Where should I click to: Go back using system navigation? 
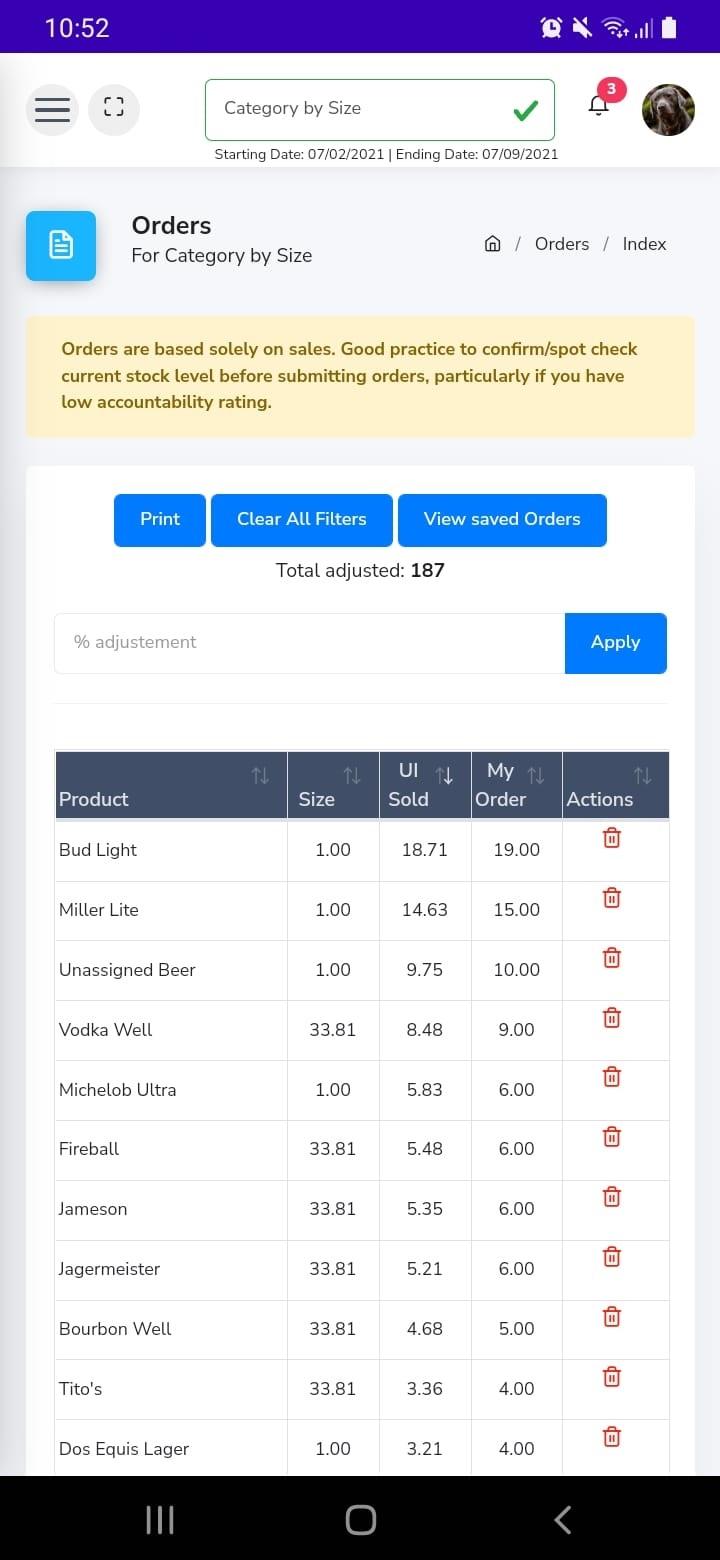pyautogui.click(x=562, y=1520)
